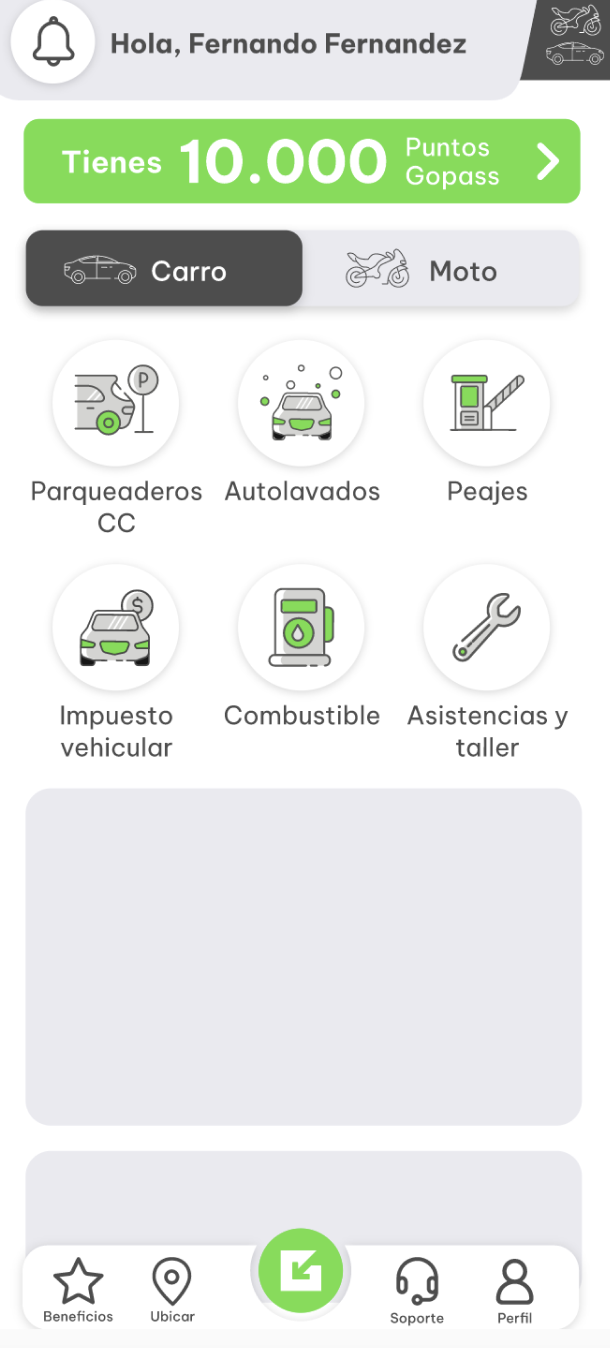Viewport: 610px width, 1348px height.
Task: Switch to the Moto tab
Action: (440, 270)
